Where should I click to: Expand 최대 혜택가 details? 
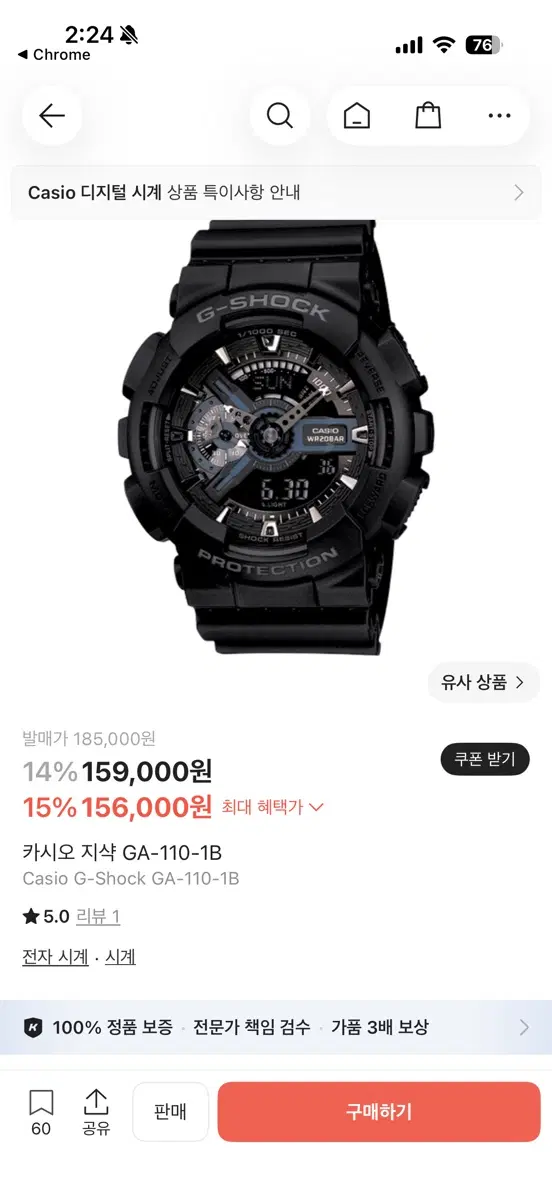[x=273, y=807]
